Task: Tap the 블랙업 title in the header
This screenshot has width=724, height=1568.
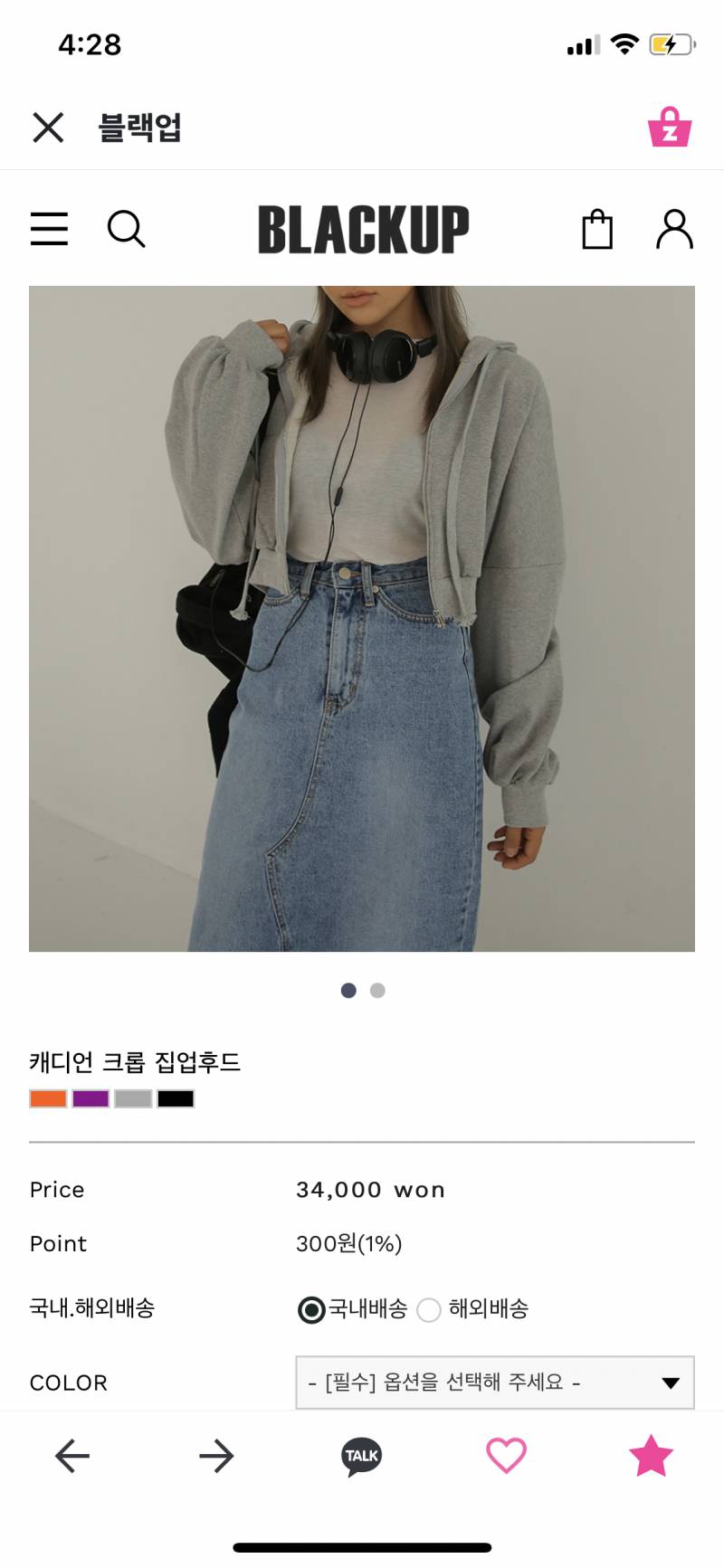Action: (141, 128)
